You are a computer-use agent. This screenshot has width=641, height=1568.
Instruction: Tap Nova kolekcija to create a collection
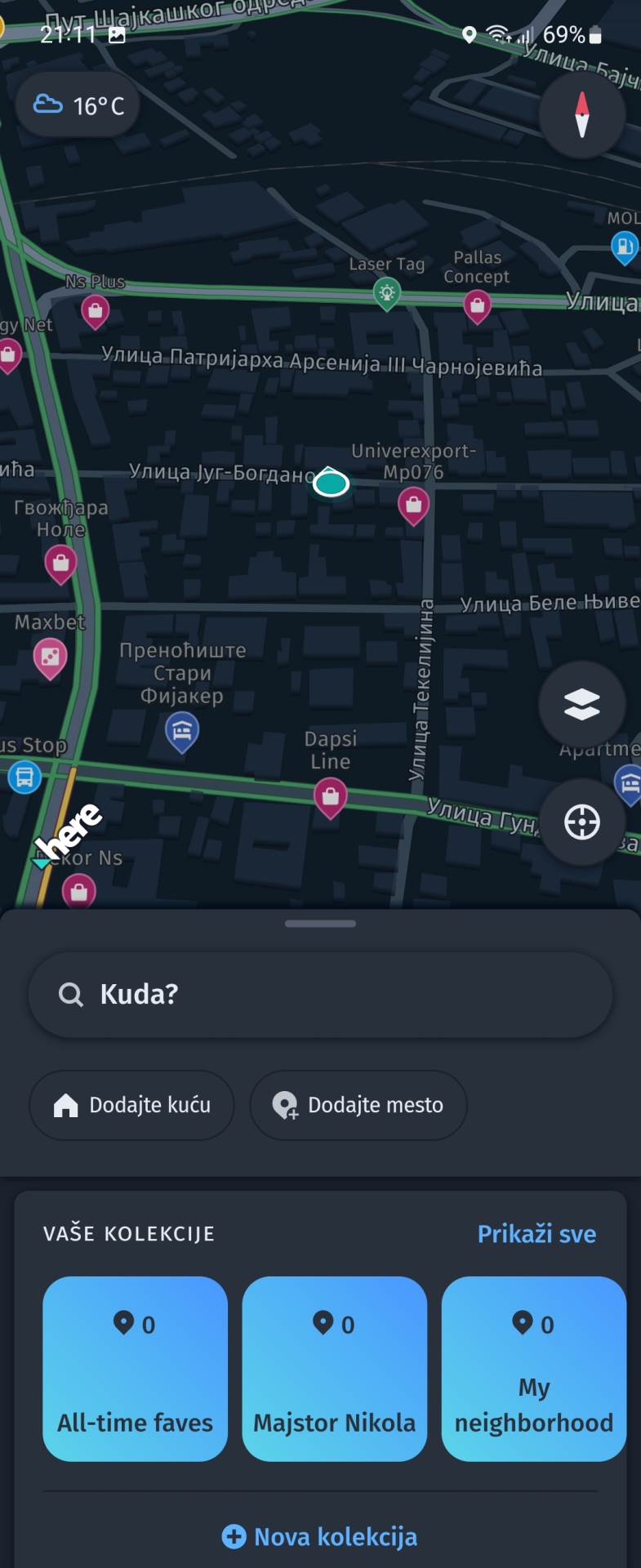tap(320, 1536)
